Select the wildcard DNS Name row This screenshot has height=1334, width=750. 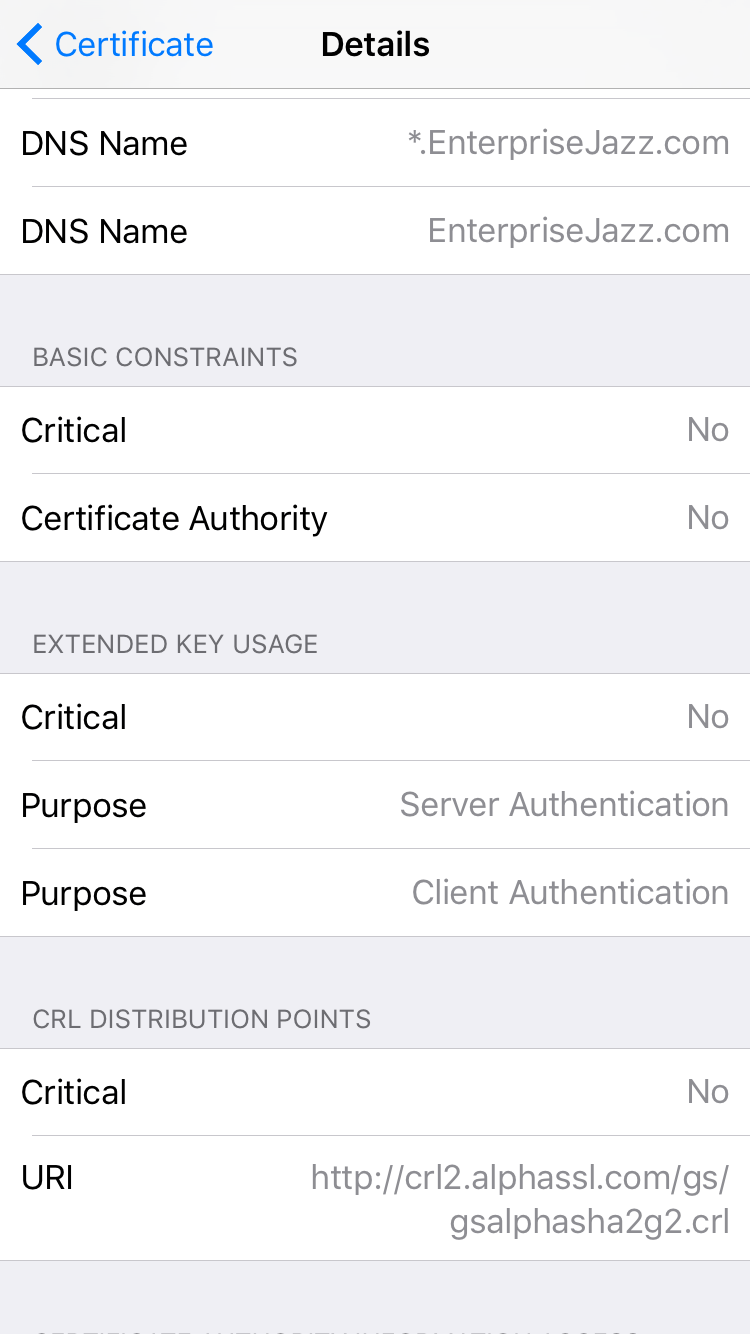coord(375,142)
